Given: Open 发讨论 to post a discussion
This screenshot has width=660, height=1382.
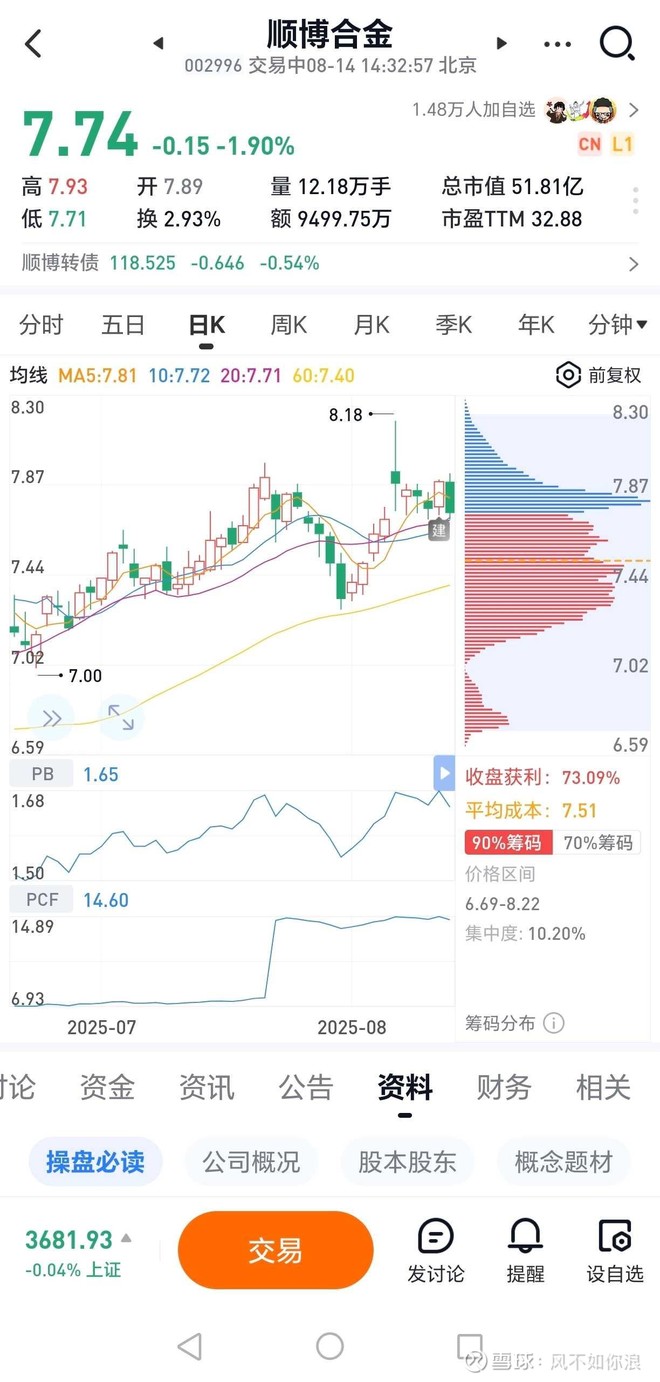Looking at the screenshot, I should 435,1250.
